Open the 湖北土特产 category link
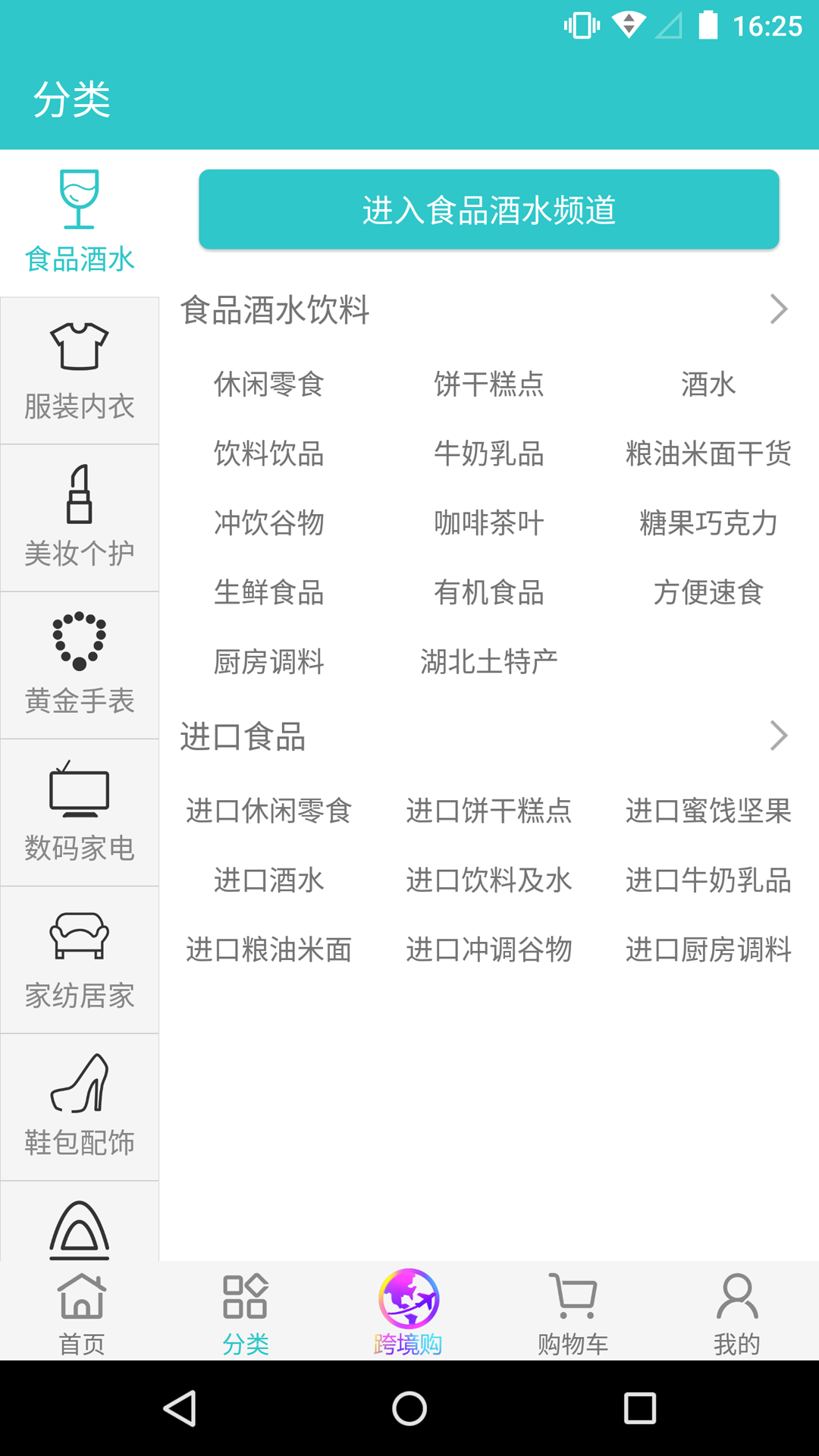This screenshot has height=1456, width=819. click(x=488, y=661)
